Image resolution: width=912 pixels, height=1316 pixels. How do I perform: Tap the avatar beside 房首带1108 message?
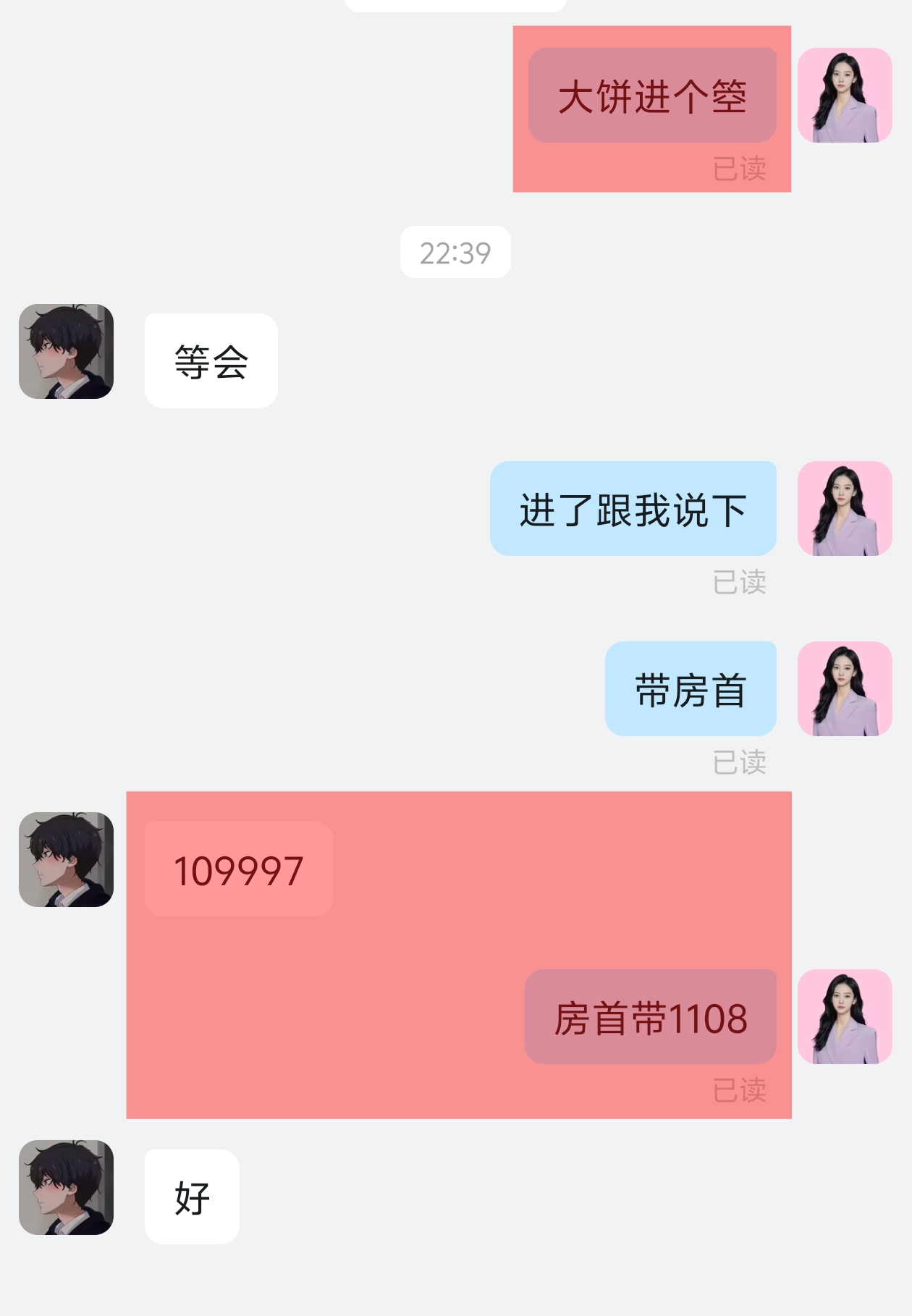pos(845,1017)
